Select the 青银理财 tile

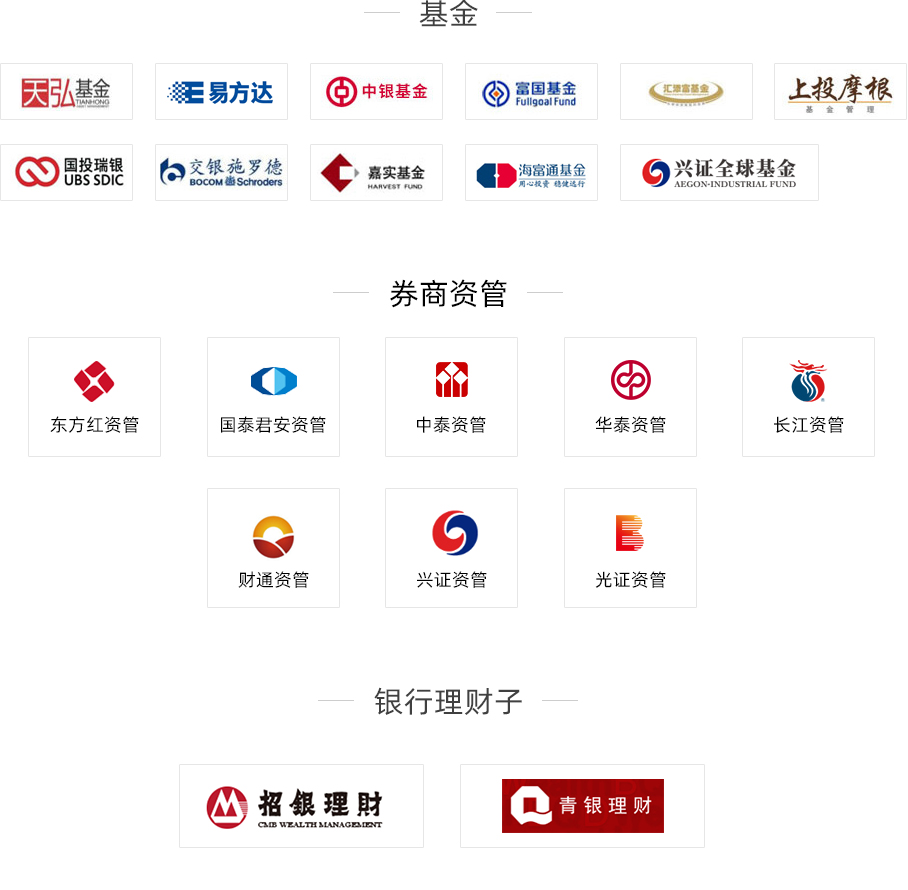point(582,806)
